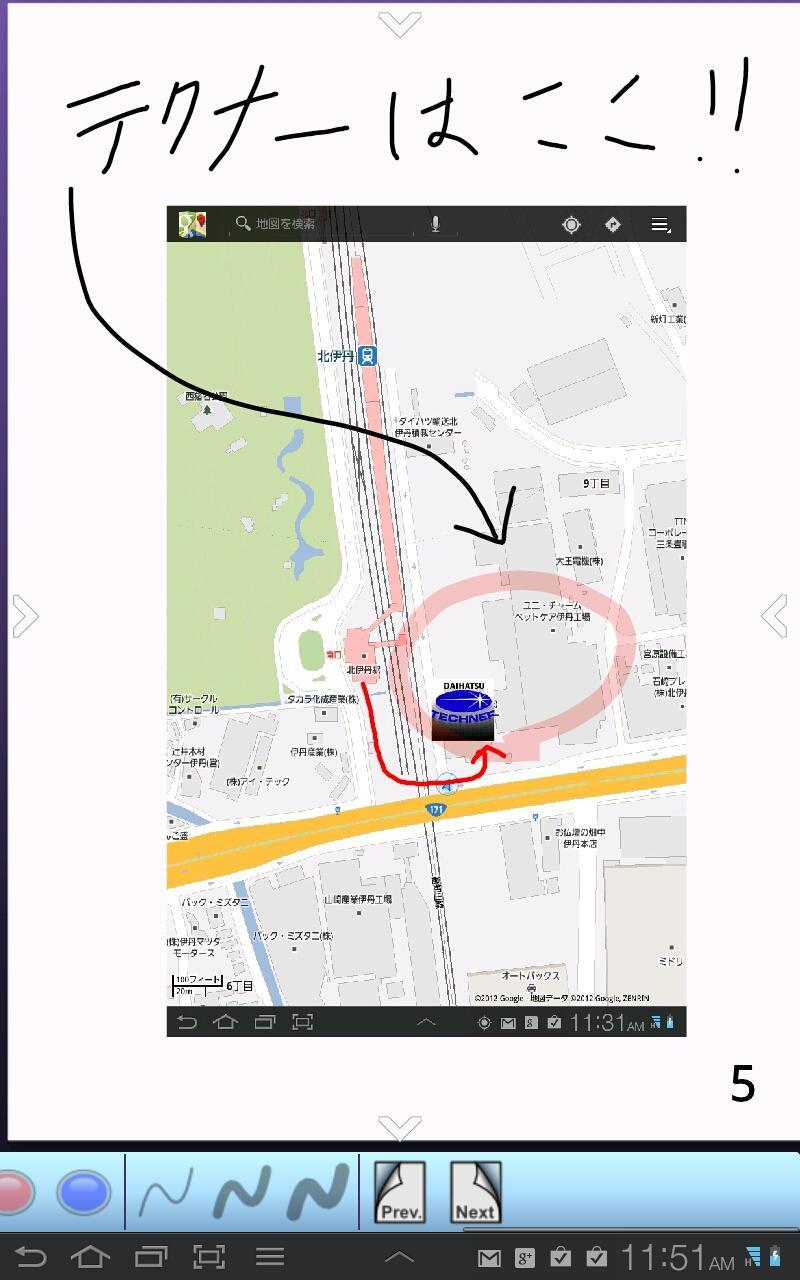
Task: Go to the previous page with Prev.
Action: (400, 1192)
